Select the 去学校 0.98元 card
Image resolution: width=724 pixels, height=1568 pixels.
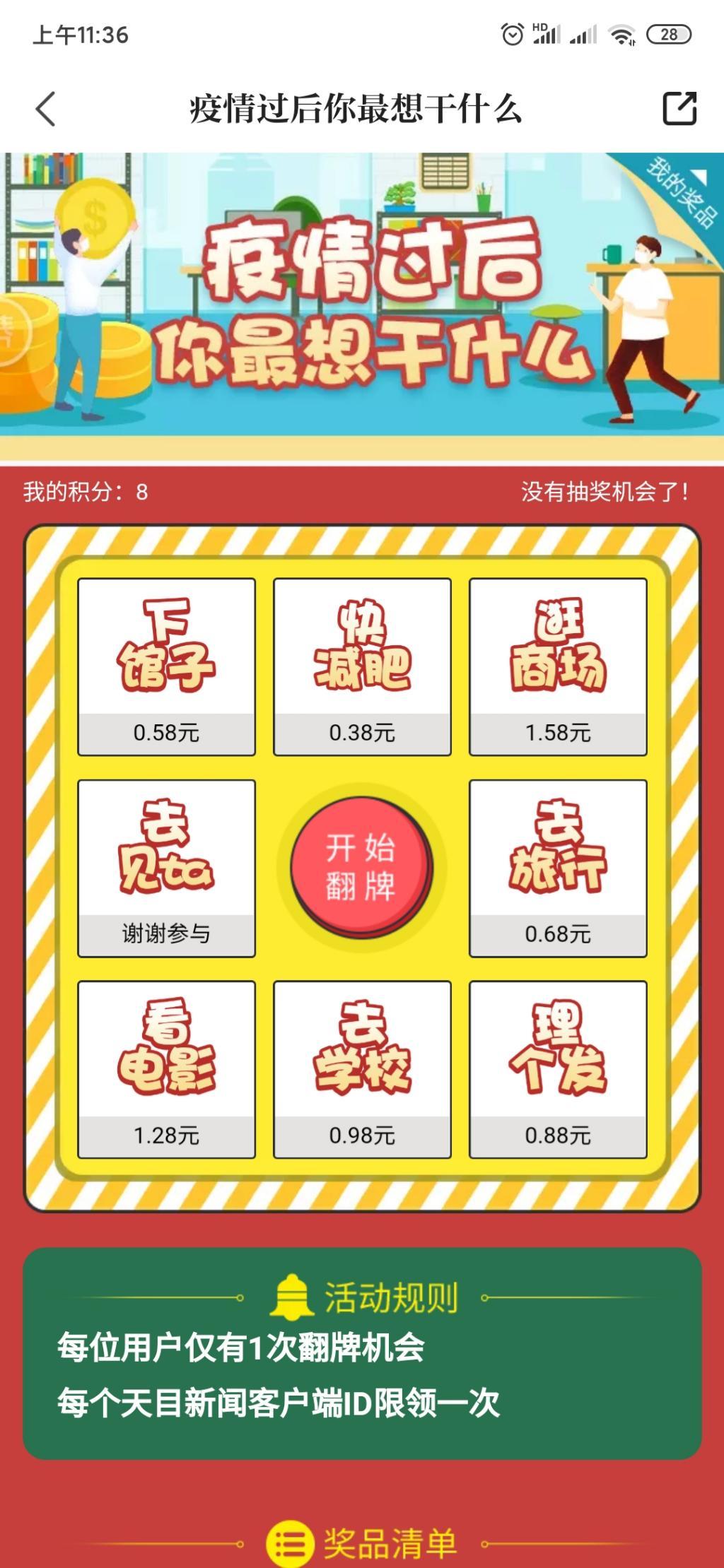pos(362,1069)
